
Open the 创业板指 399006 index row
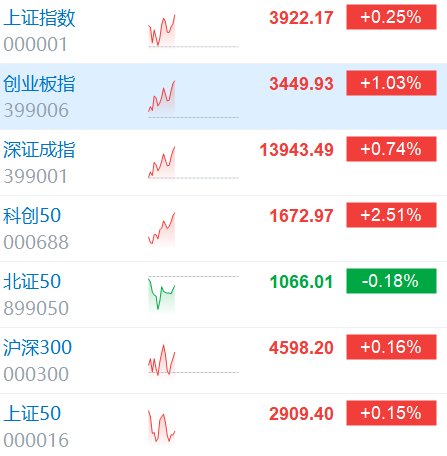pos(223,96)
